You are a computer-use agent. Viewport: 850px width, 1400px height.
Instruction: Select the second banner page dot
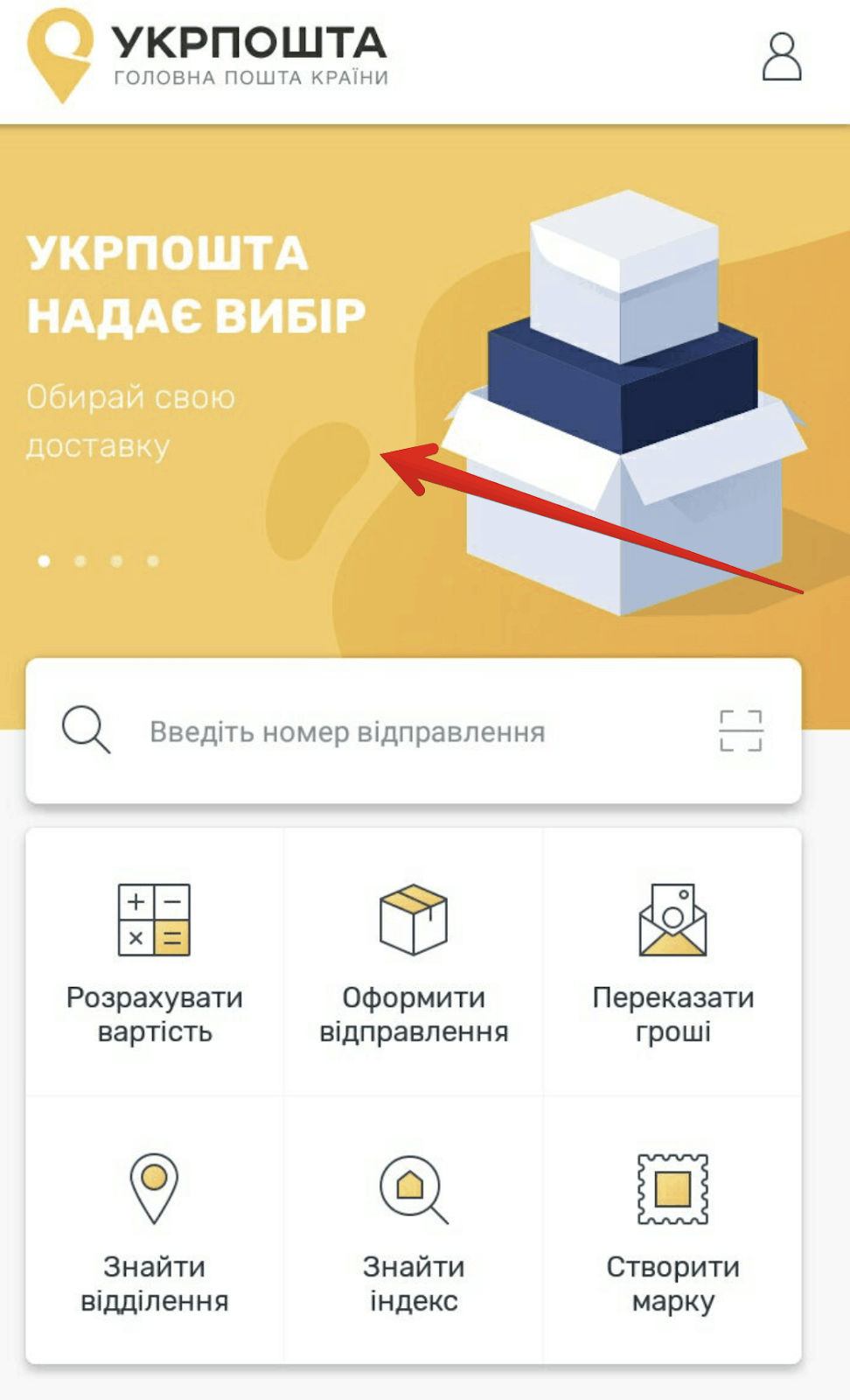tap(80, 561)
